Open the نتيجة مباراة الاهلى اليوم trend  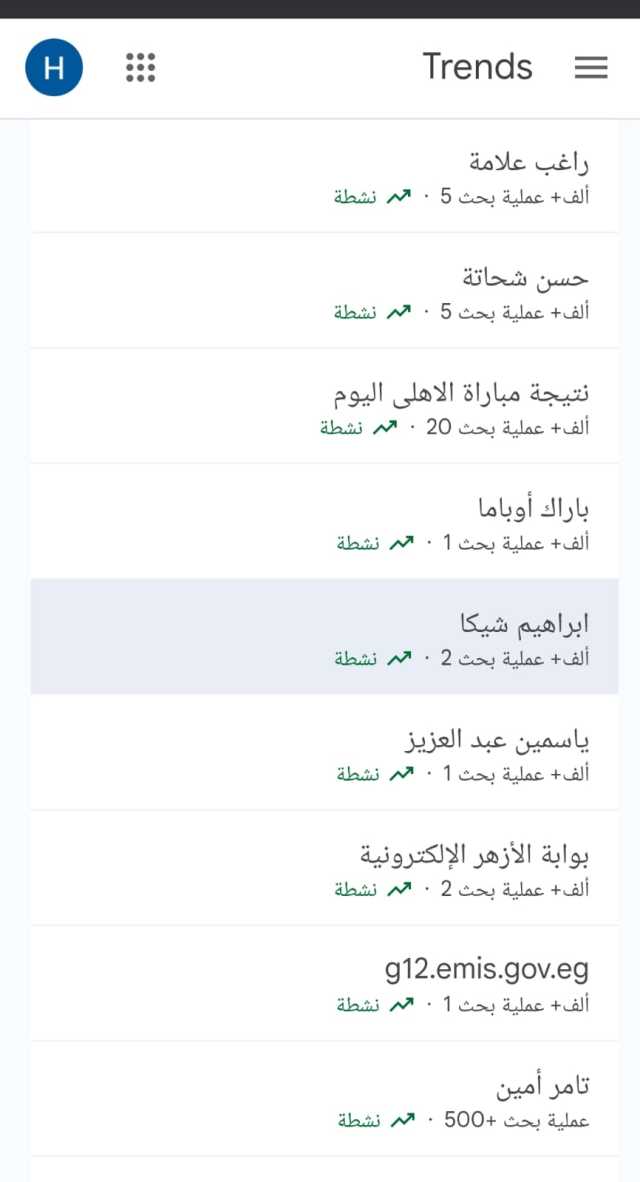click(x=324, y=406)
